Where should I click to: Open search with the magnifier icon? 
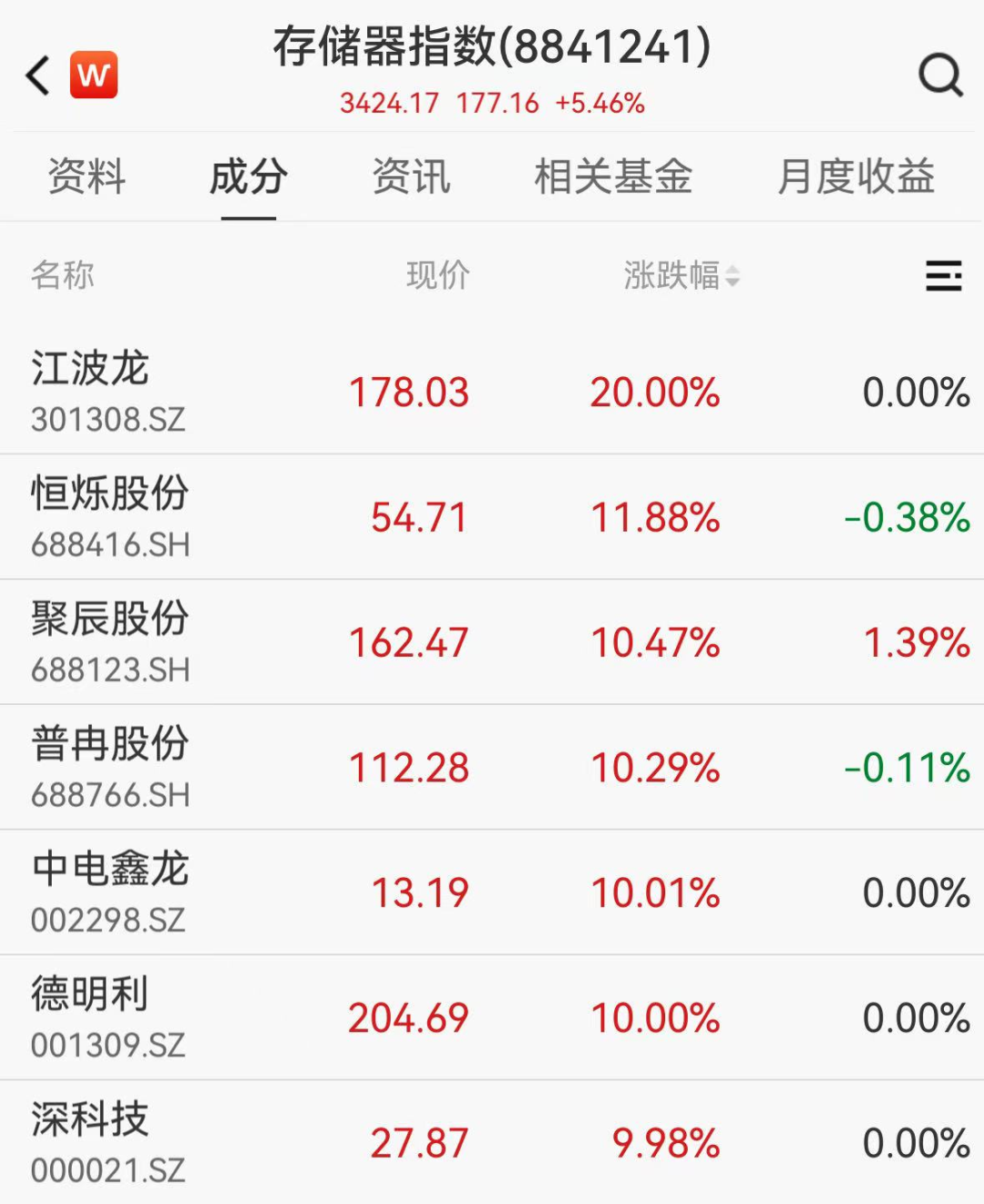940,75
